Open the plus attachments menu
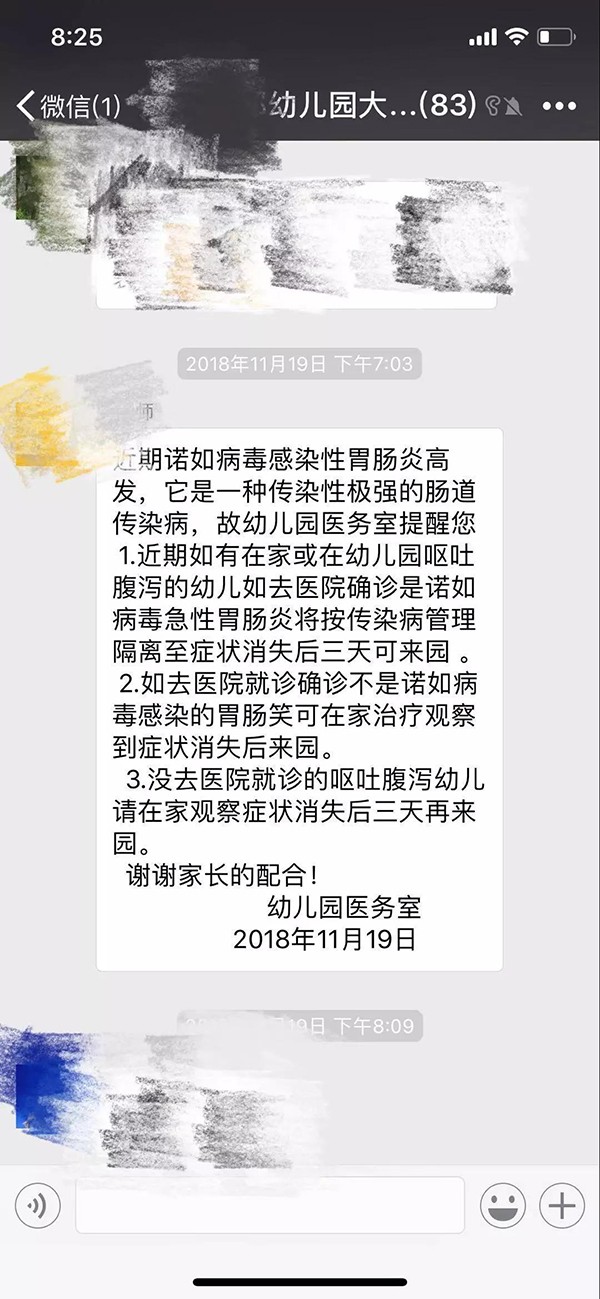The width and height of the screenshot is (600, 1299). 561,1206
